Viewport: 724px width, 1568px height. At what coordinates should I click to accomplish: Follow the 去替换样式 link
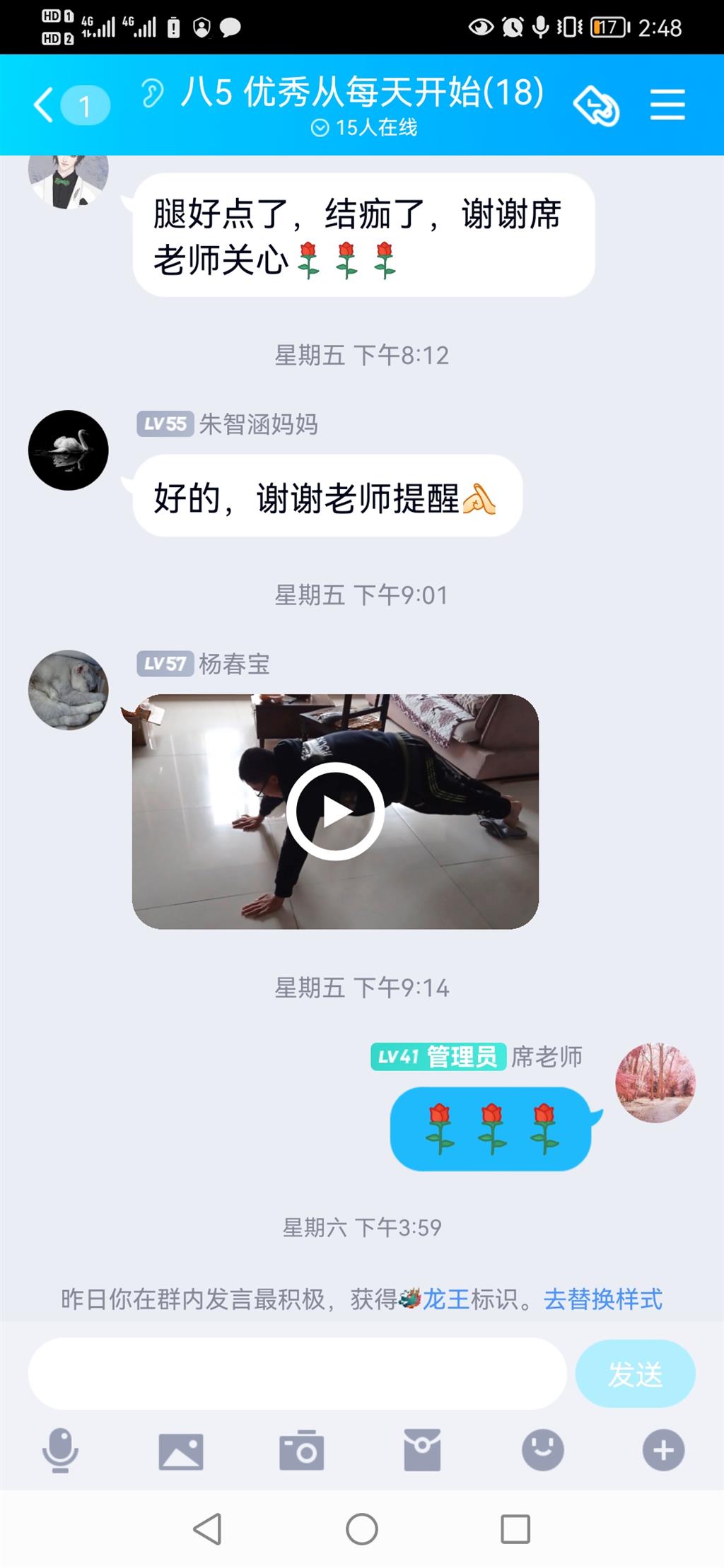coord(603,1299)
